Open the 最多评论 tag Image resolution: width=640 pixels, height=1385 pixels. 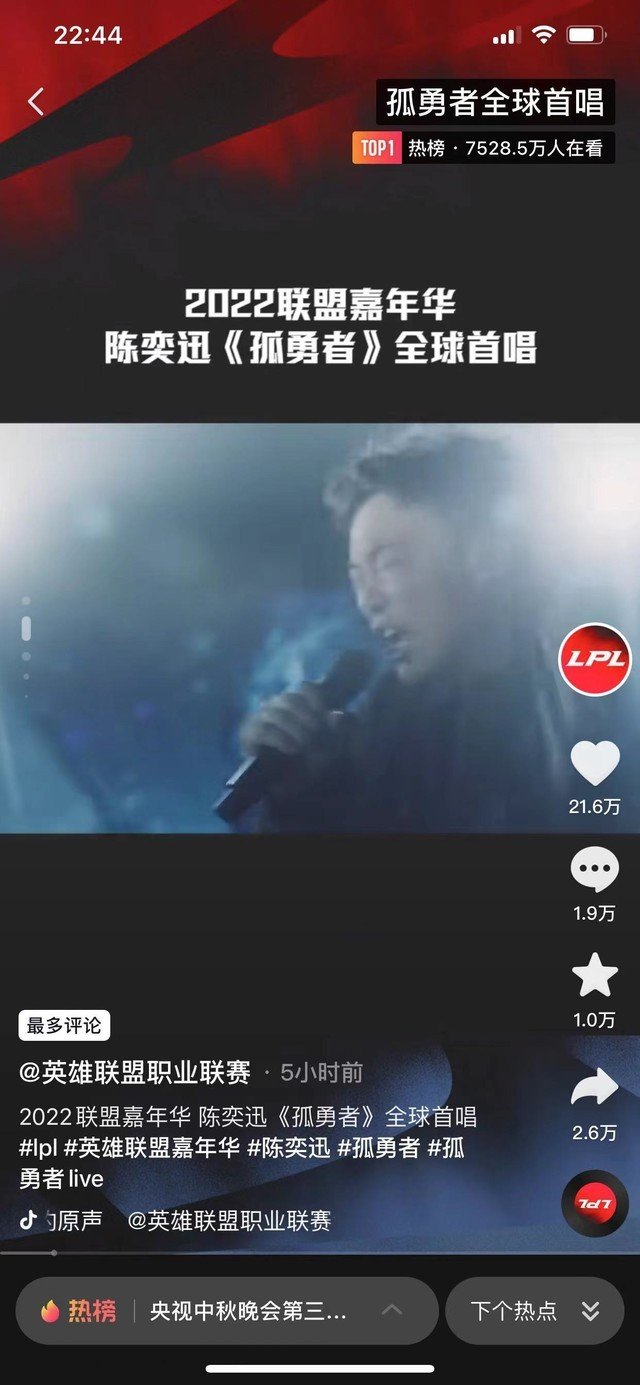(64, 1025)
